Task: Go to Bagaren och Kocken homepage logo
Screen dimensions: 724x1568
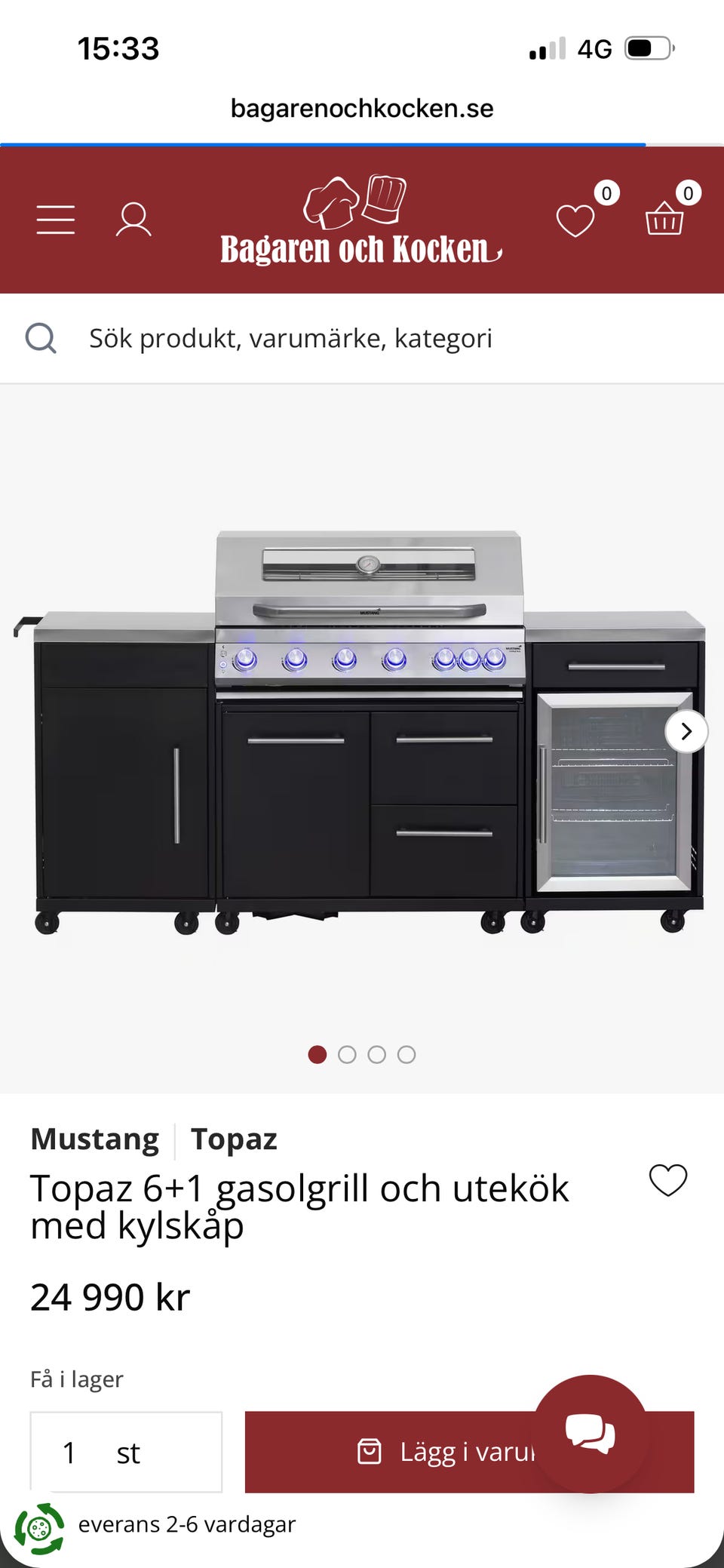Action: click(361, 220)
